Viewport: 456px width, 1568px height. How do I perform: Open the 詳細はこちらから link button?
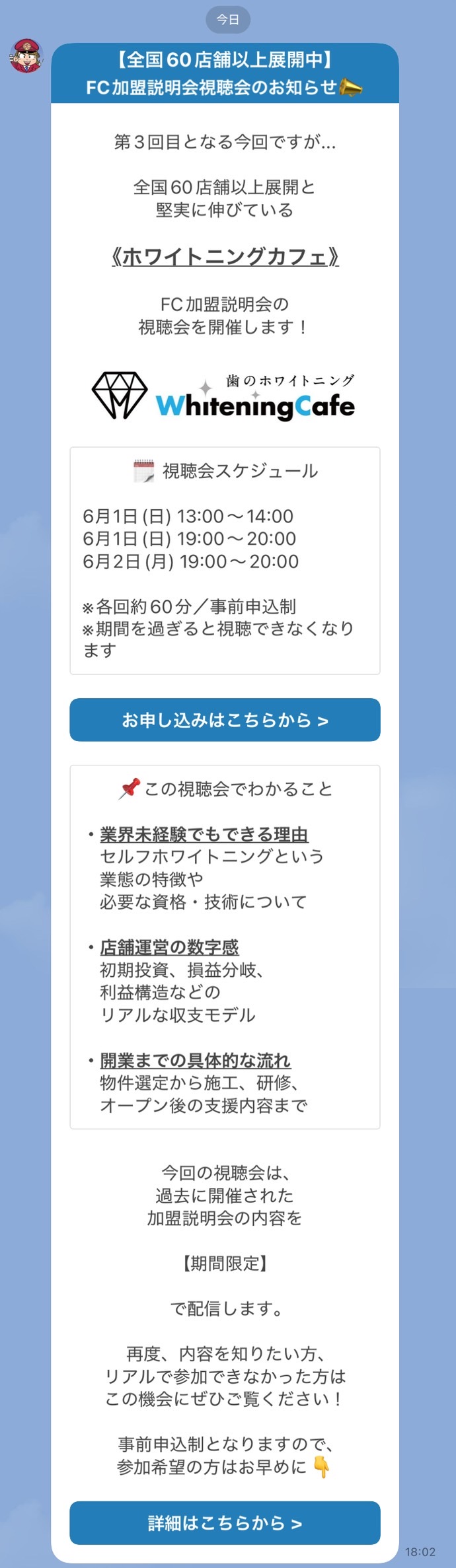225,1523
